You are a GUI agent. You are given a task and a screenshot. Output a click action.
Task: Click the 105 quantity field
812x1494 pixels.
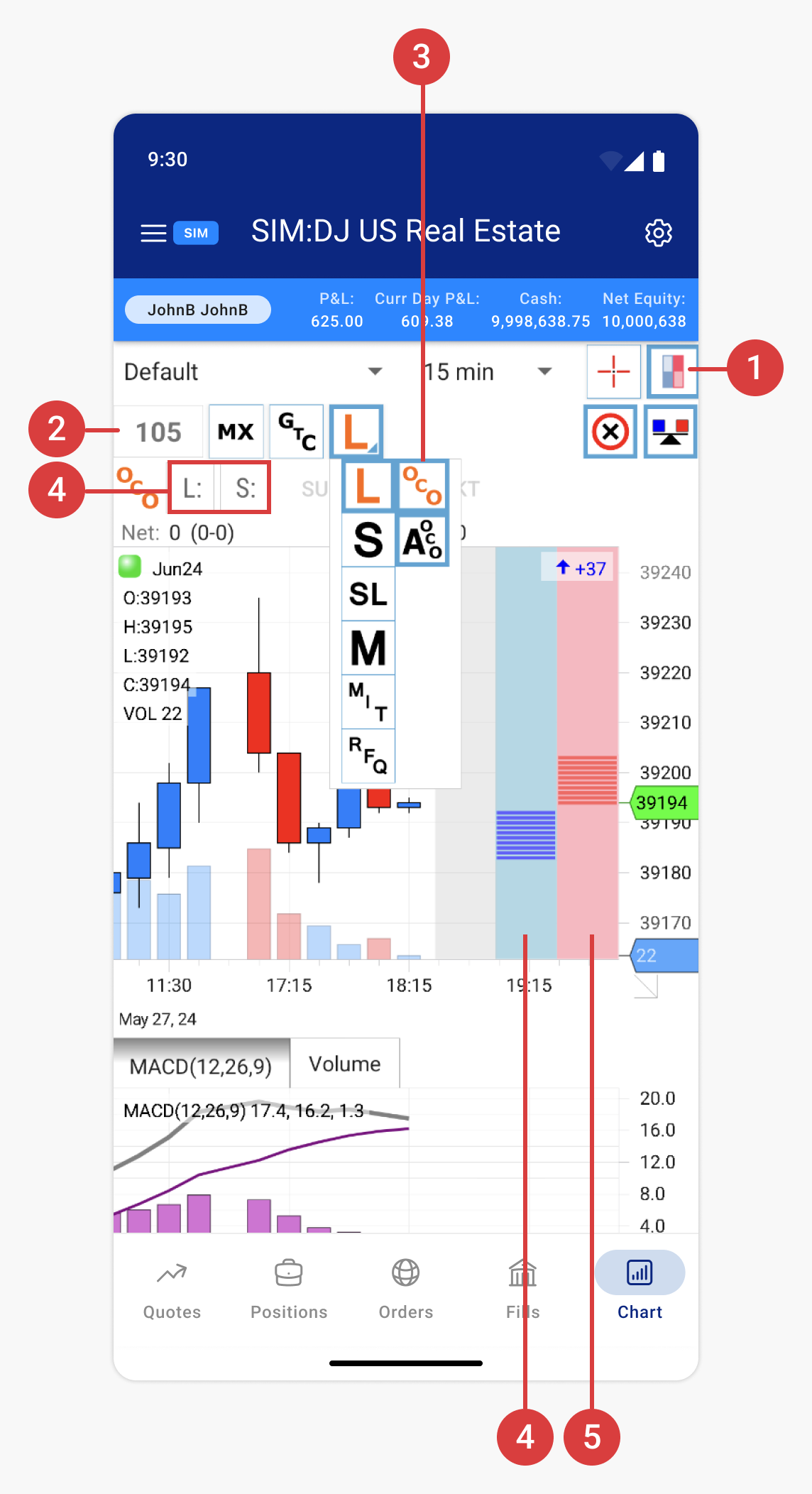pyautogui.click(x=158, y=431)
